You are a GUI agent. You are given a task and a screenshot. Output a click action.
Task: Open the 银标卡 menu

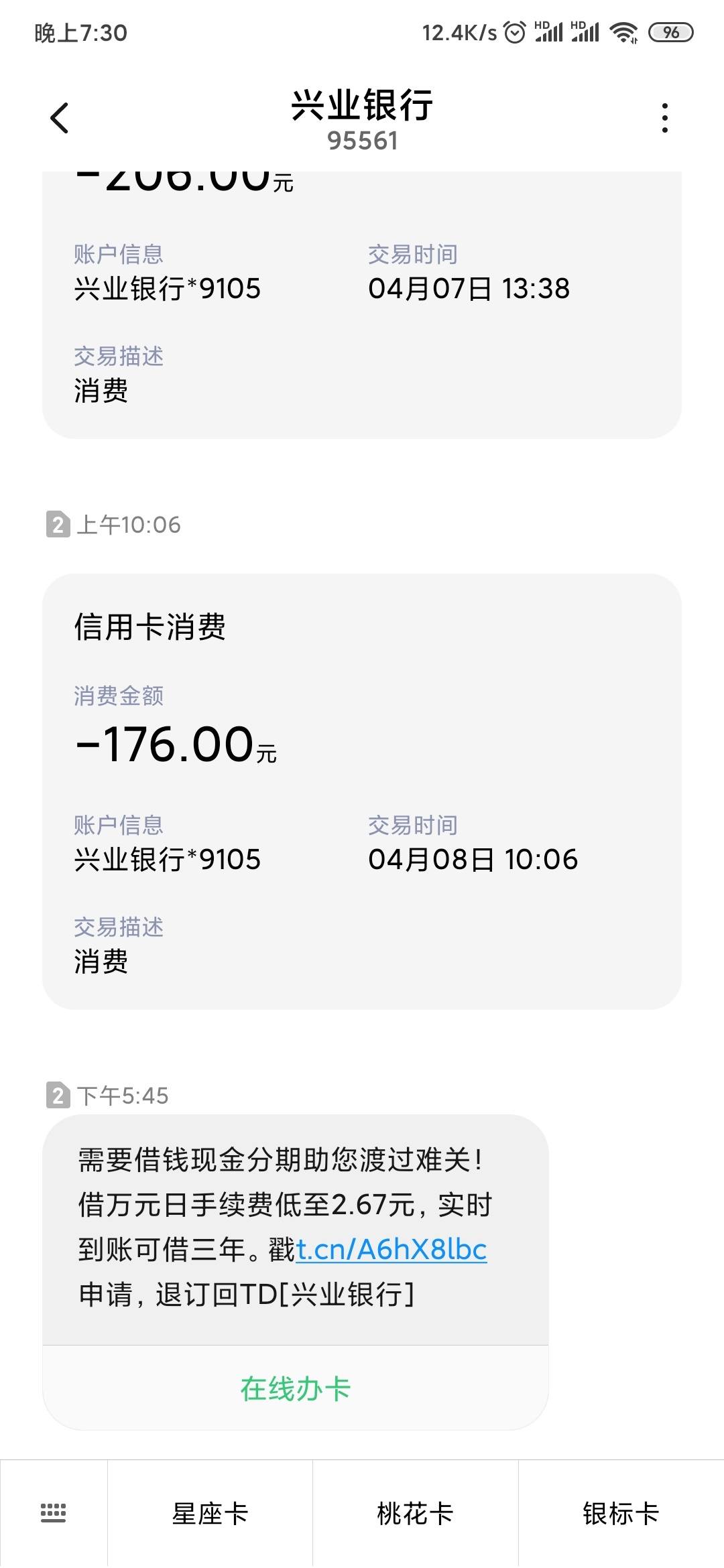tap(621, 1513)
